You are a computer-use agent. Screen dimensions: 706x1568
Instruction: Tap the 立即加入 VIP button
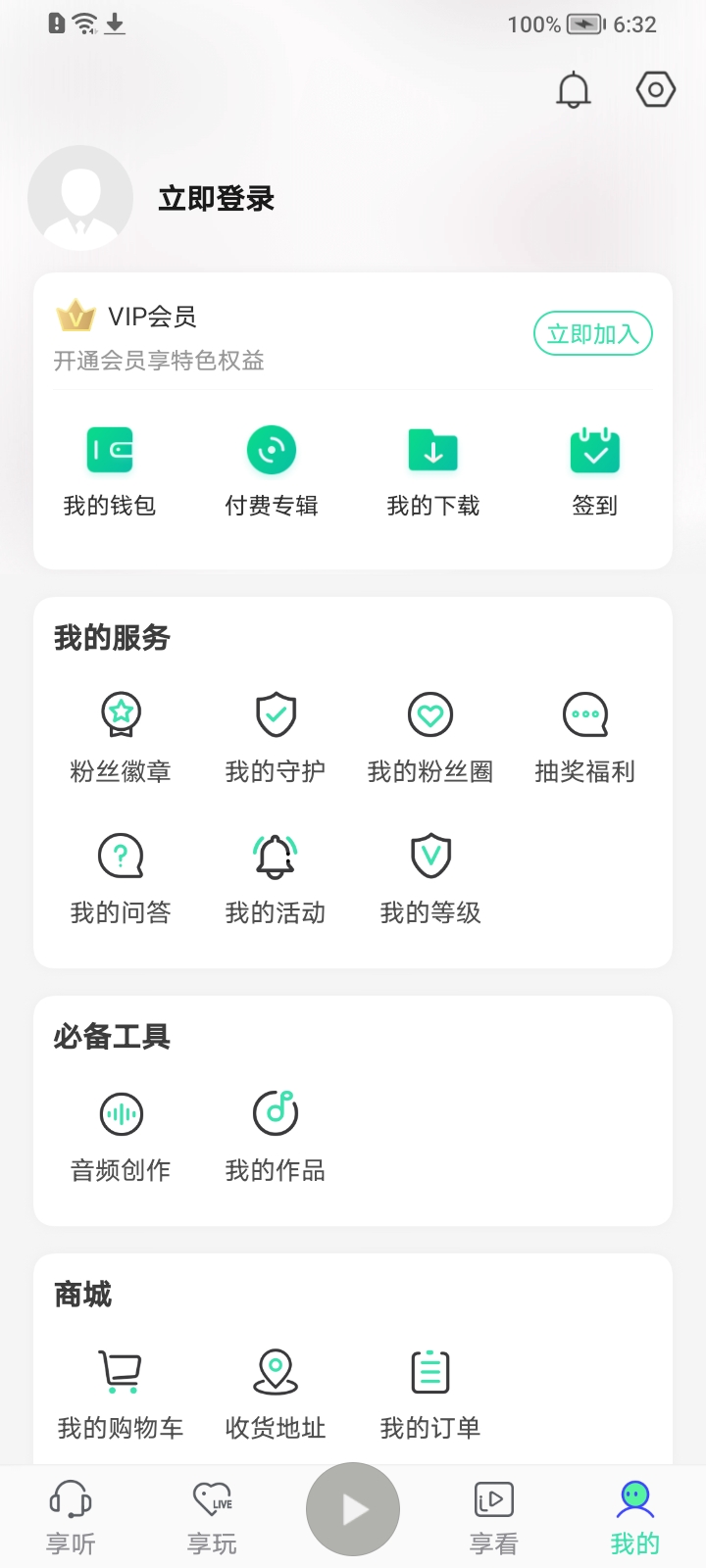point(593,334)
